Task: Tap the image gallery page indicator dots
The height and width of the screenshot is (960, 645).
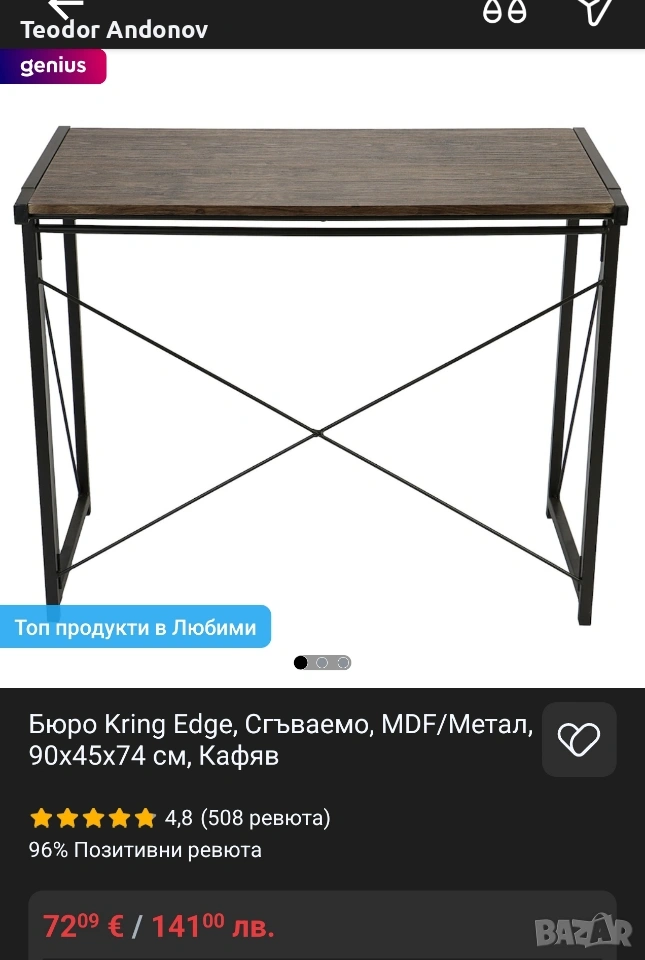Action: [x=322, y=662]
